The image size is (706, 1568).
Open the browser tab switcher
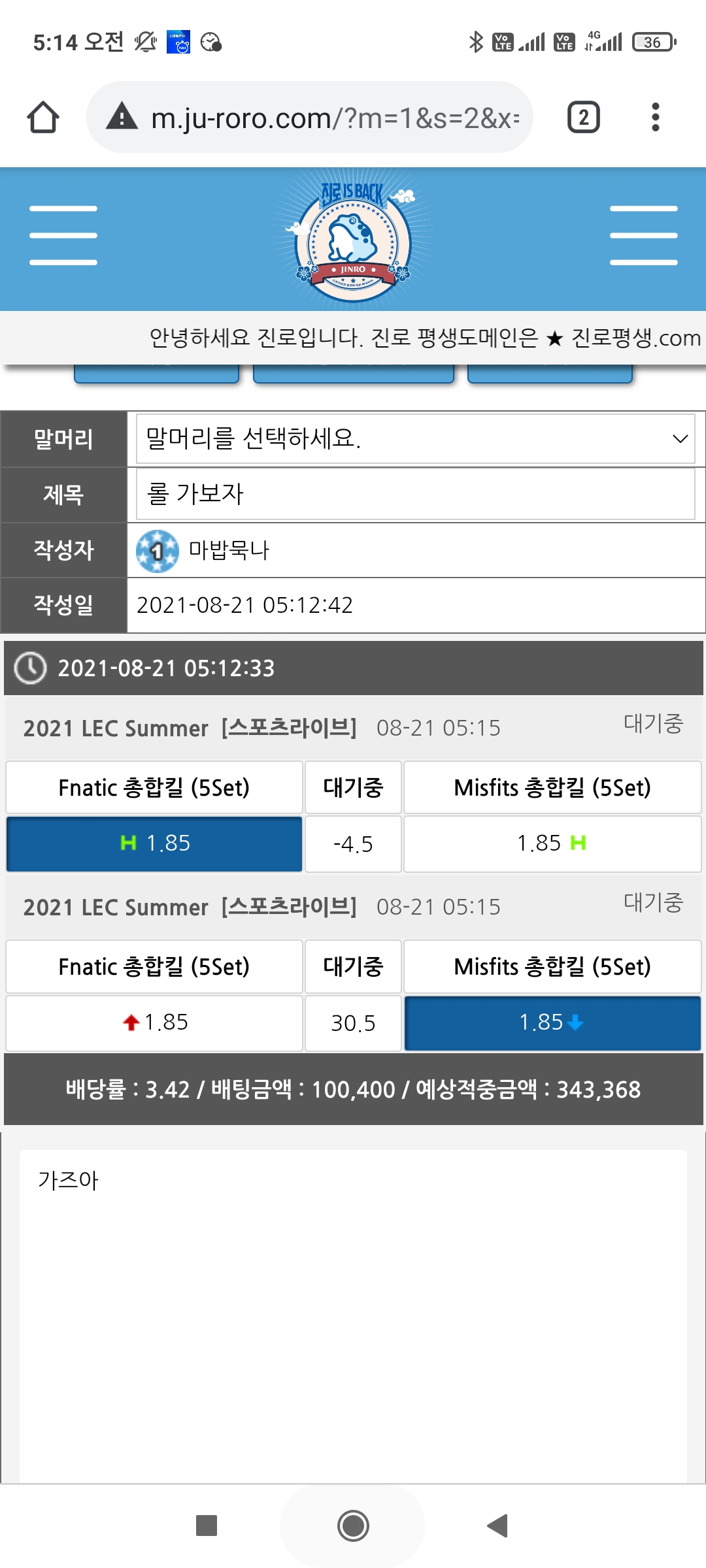click(583, 118)
